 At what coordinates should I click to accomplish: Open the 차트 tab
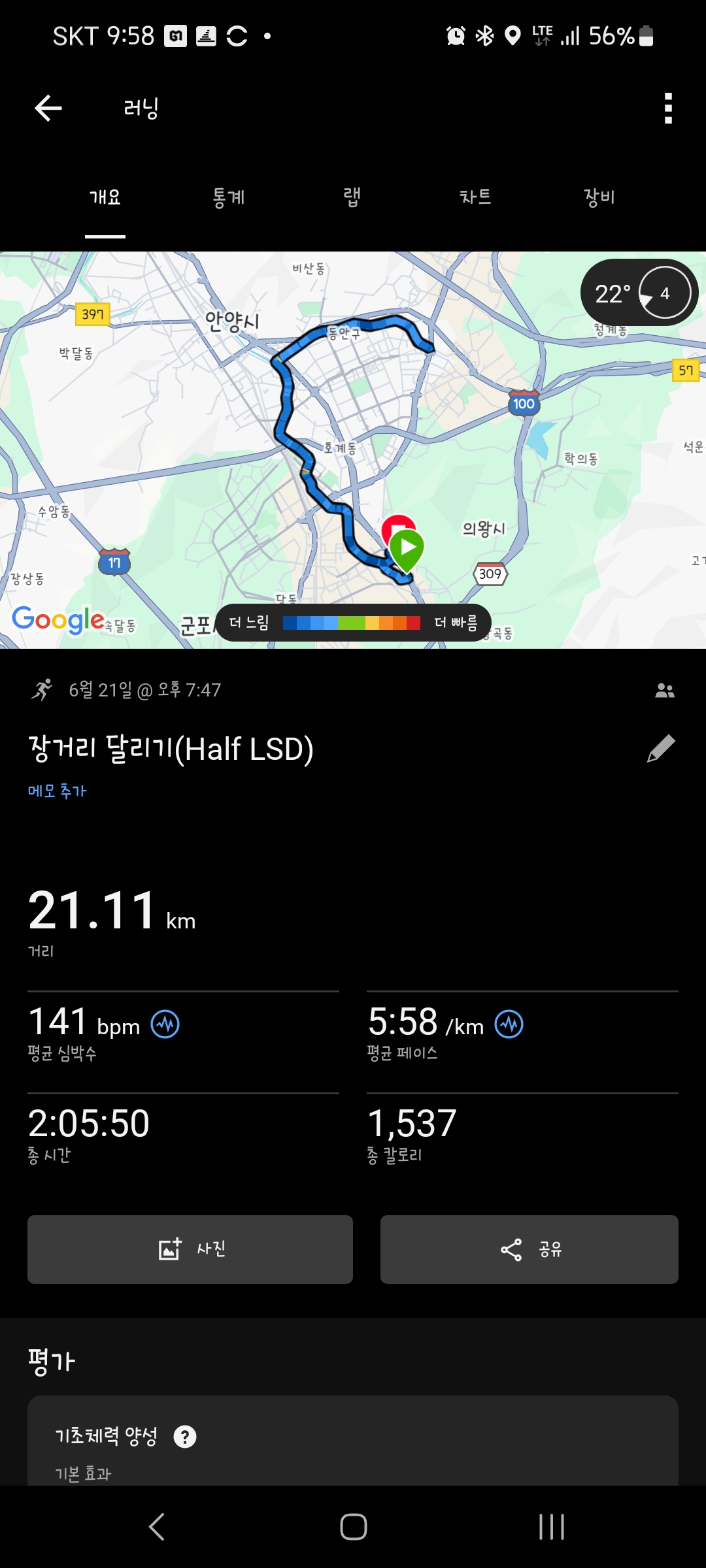[x=475, y=197]
